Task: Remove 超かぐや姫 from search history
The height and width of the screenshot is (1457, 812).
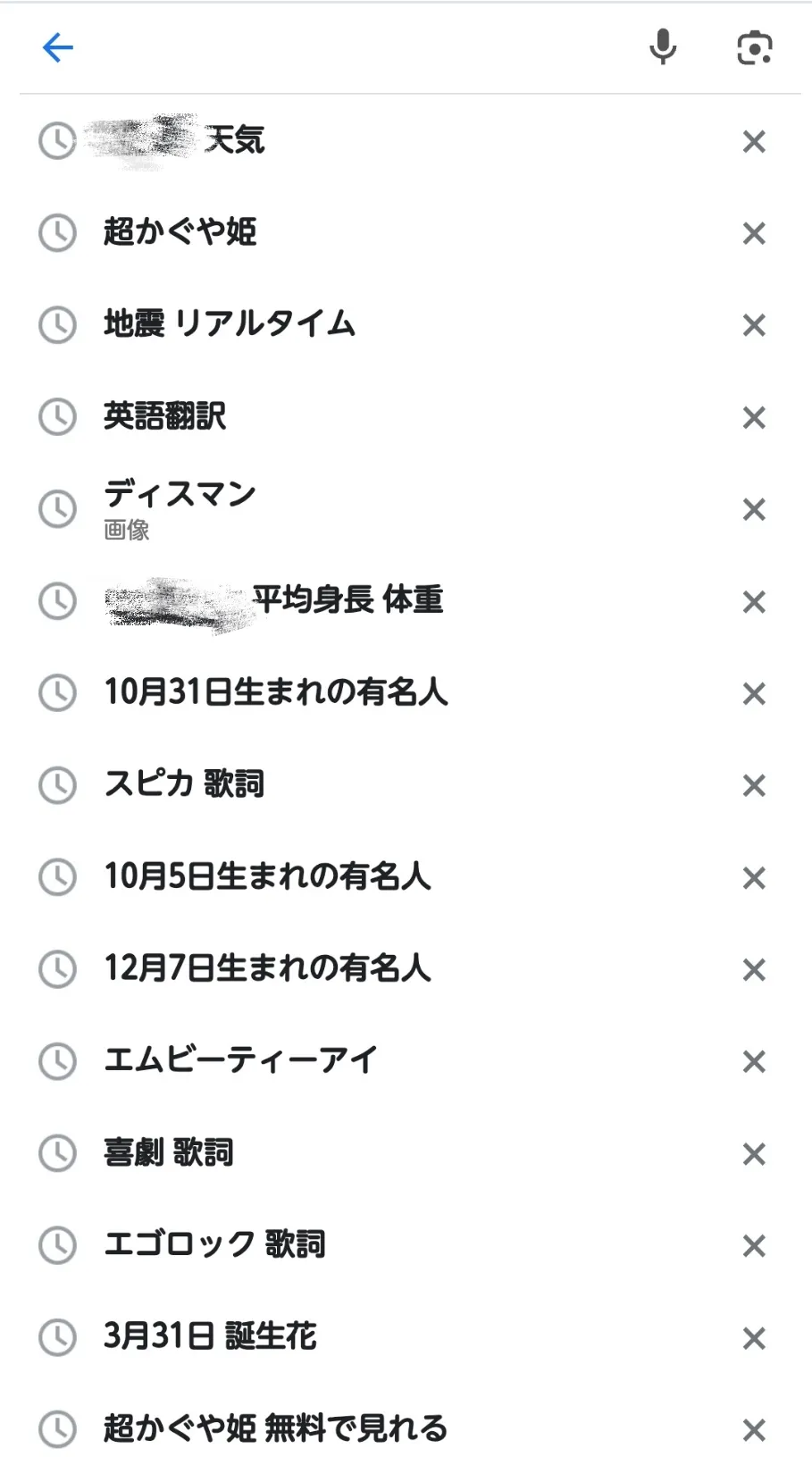Action: click(x=754, y=233)
